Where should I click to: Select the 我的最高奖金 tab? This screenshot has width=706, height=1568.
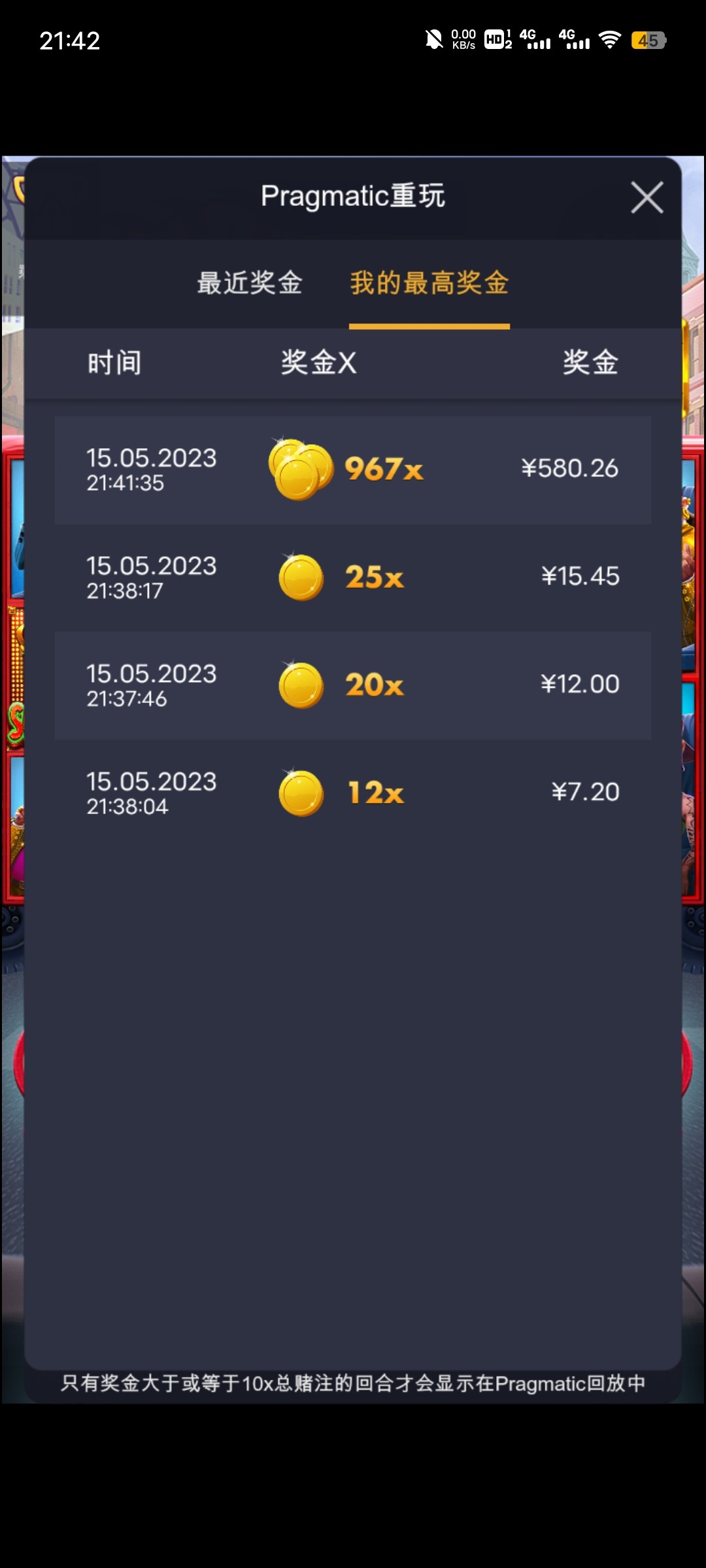point(429,284)
